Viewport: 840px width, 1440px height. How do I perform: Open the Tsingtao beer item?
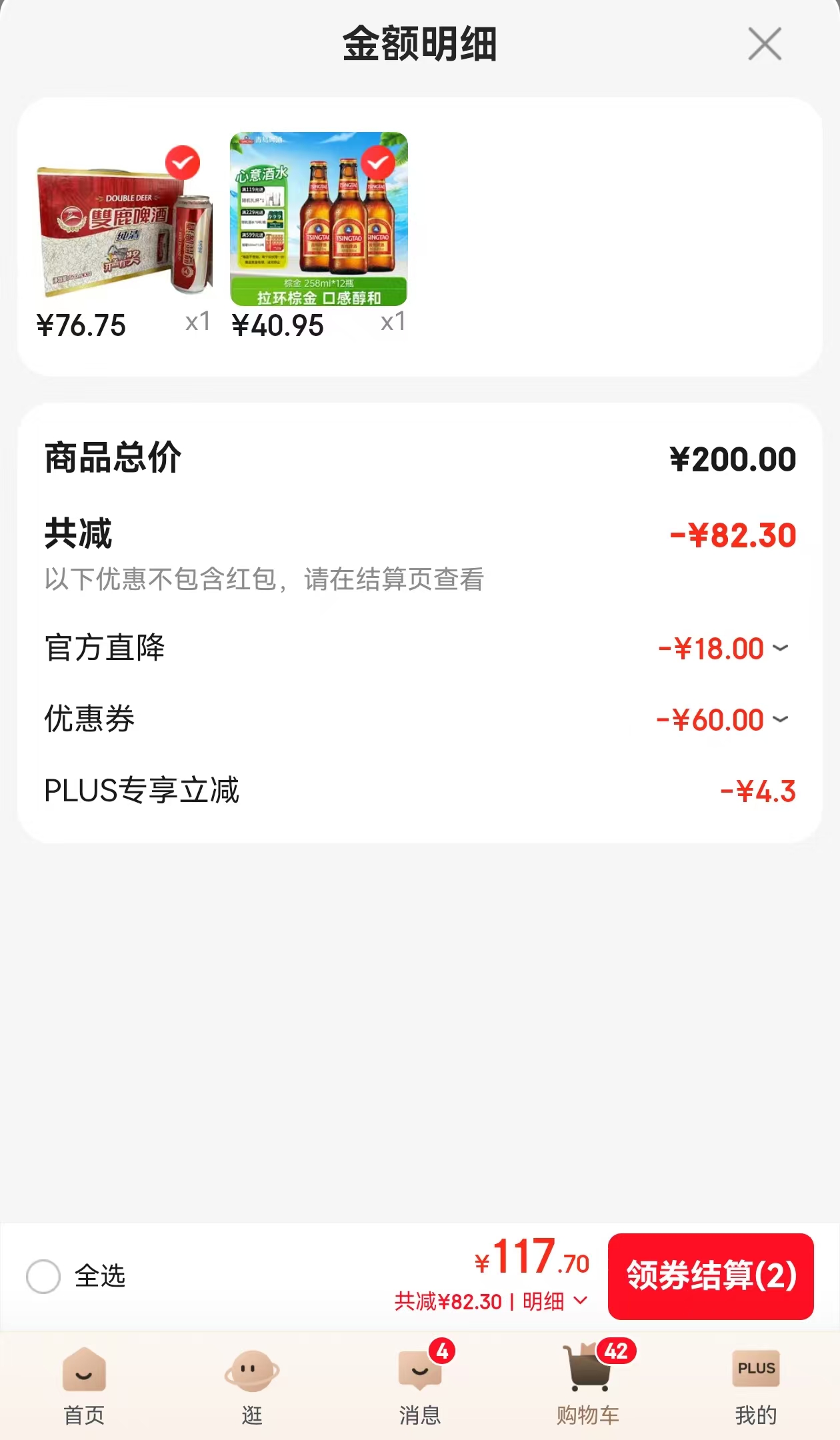point(319,219)
